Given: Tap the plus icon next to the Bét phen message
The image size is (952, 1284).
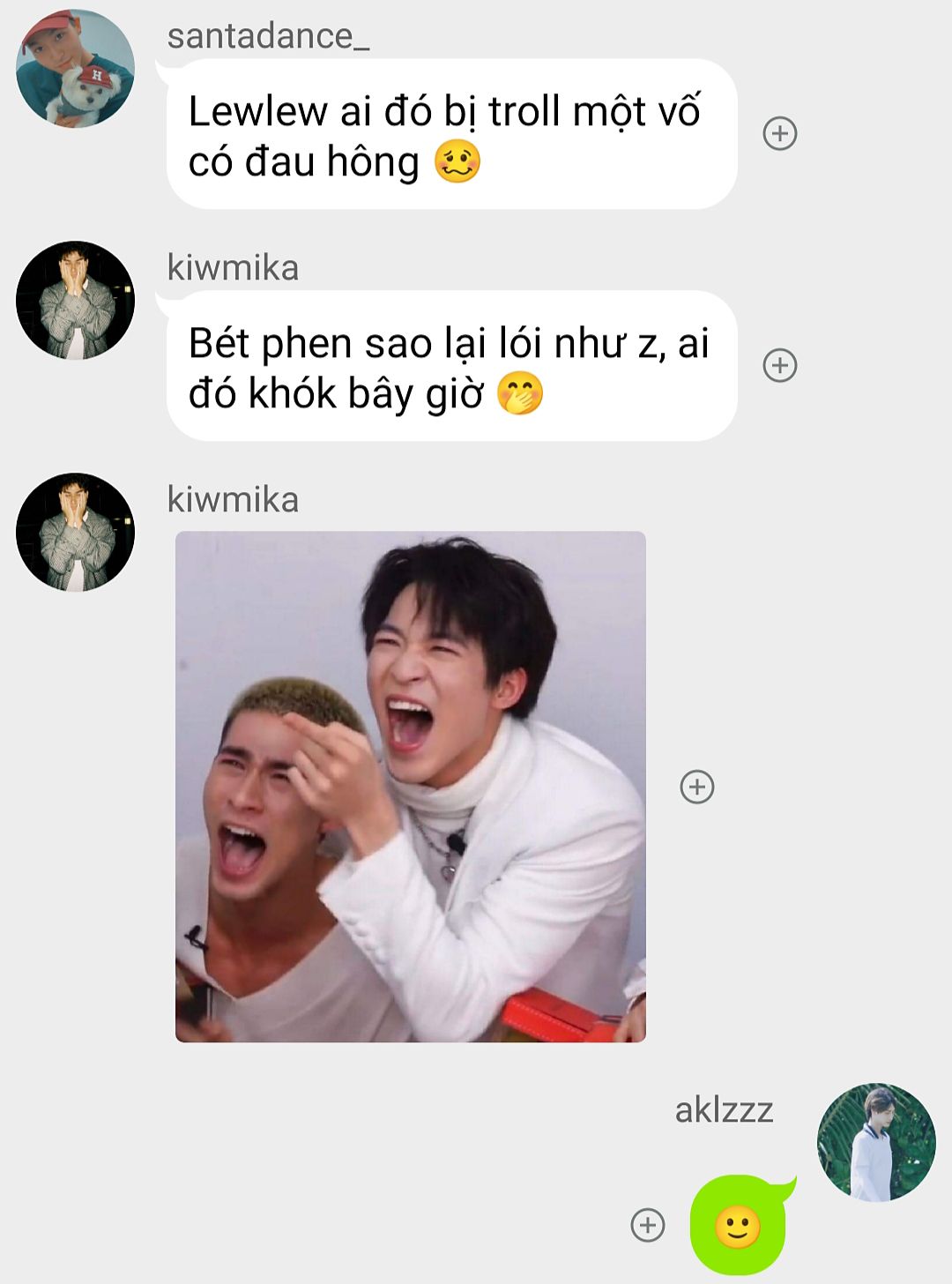Looking at the screenshot, I should point(779,365).
